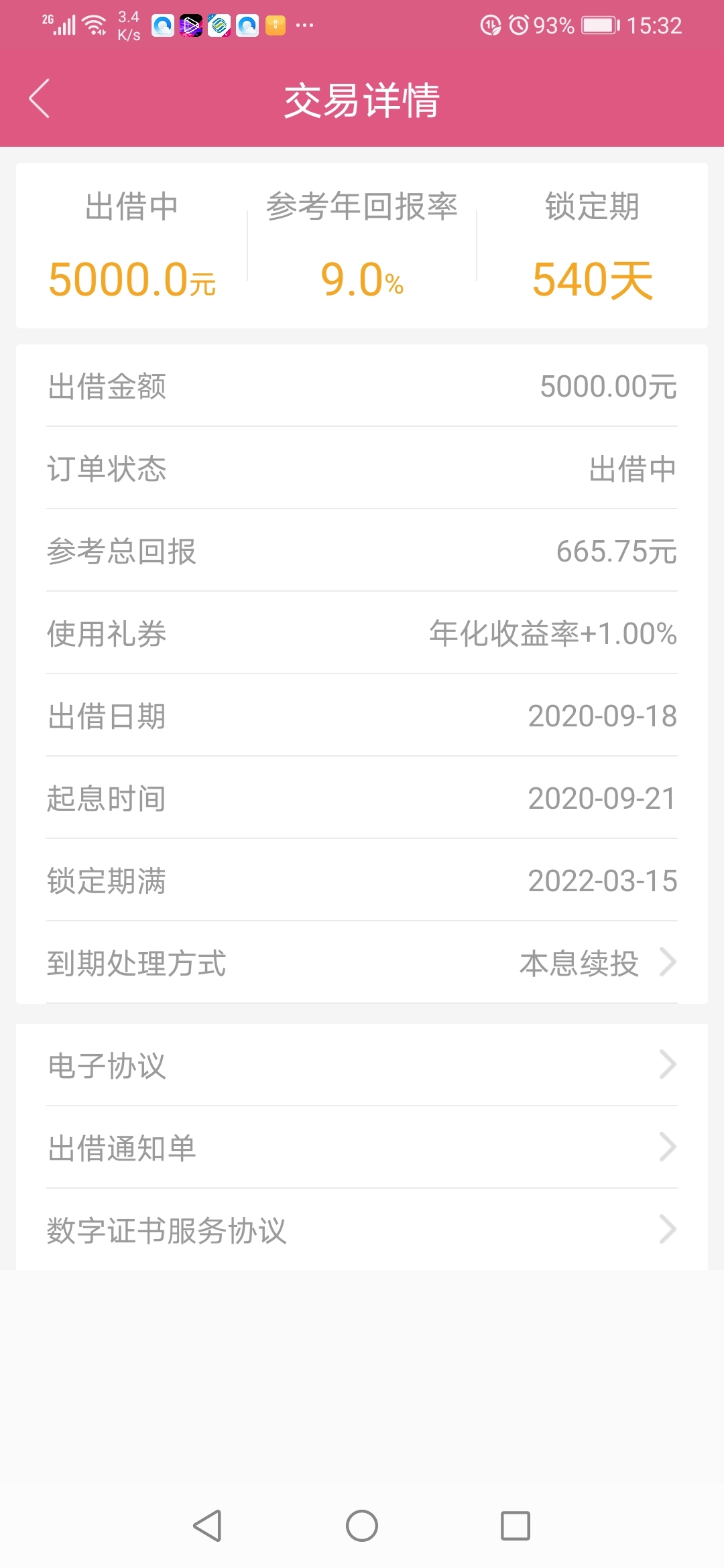This screenshot has height=1568, width=724.
Task: Go back from the 交易详情 page
Action: pyautogui.click(x=40, y=99)
